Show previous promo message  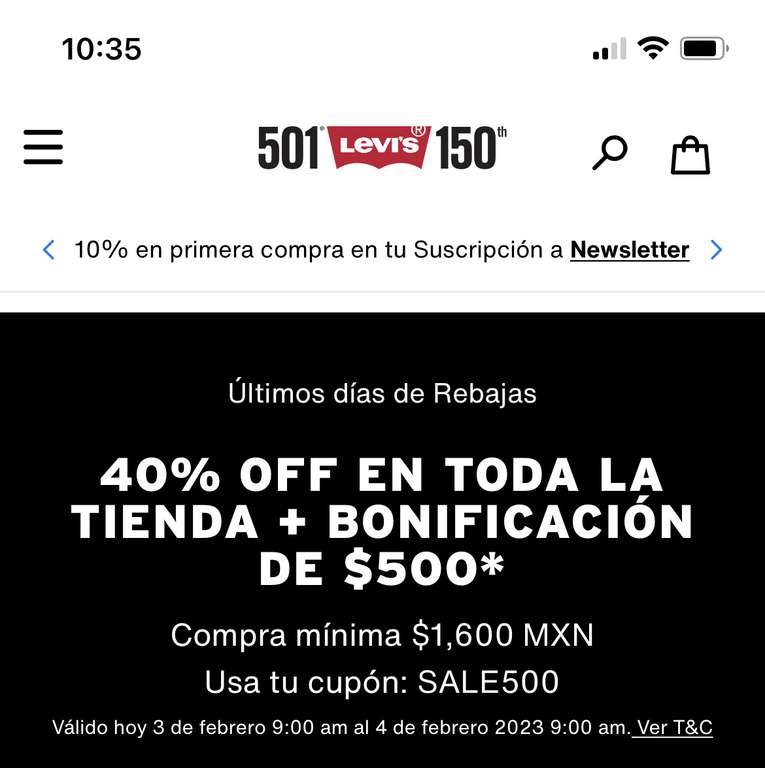[x=48, y=250]
